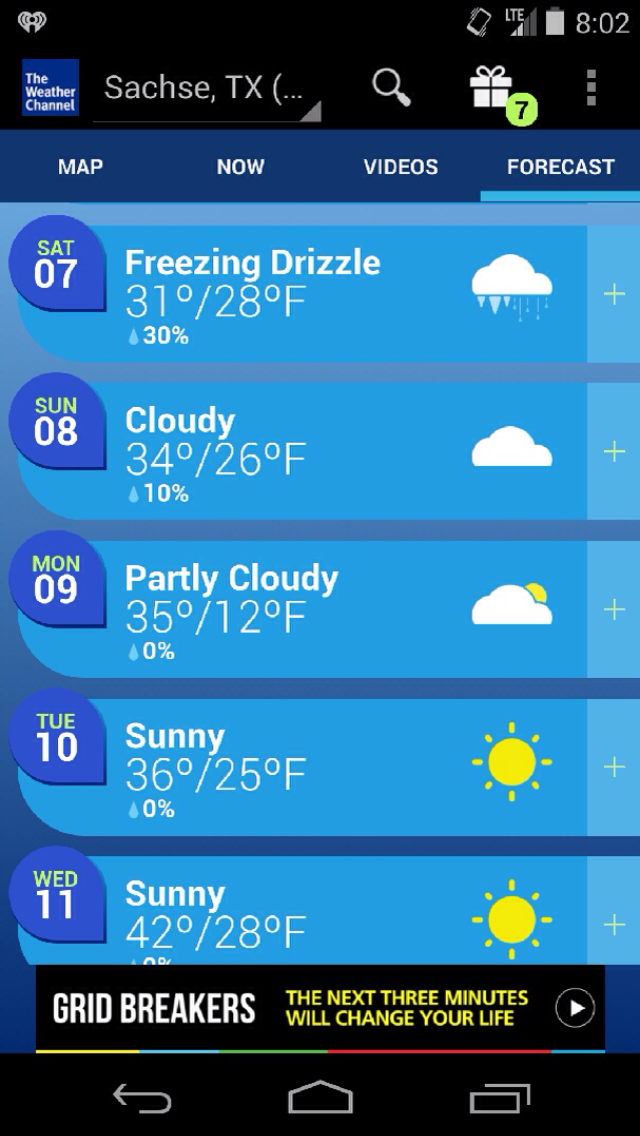The width and height of the screenshot is (640, 1136).
Task: Switch to the Now tab
Action: [x=240, y=167]
